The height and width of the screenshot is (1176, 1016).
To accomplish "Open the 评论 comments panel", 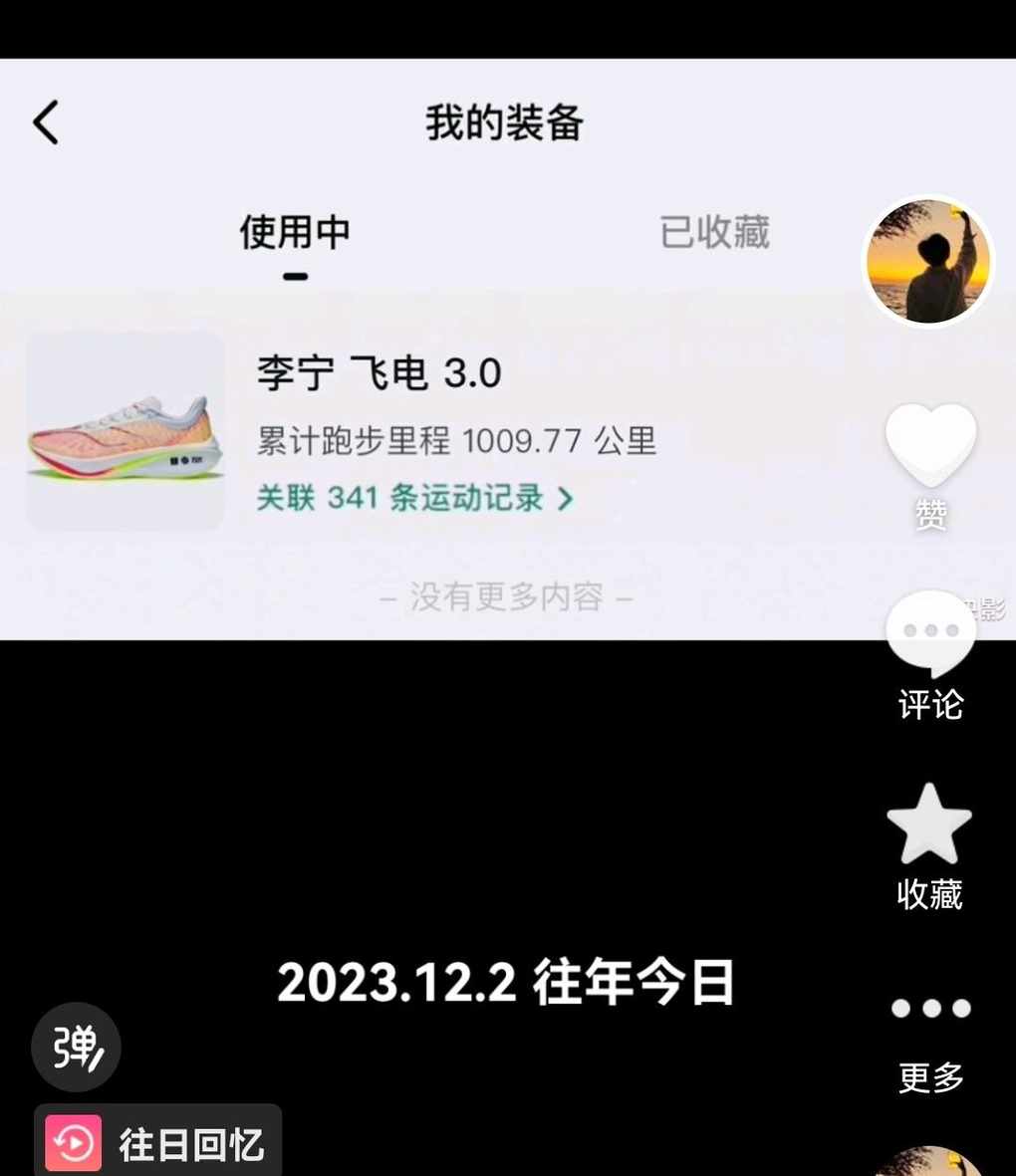I will point(930,634).
